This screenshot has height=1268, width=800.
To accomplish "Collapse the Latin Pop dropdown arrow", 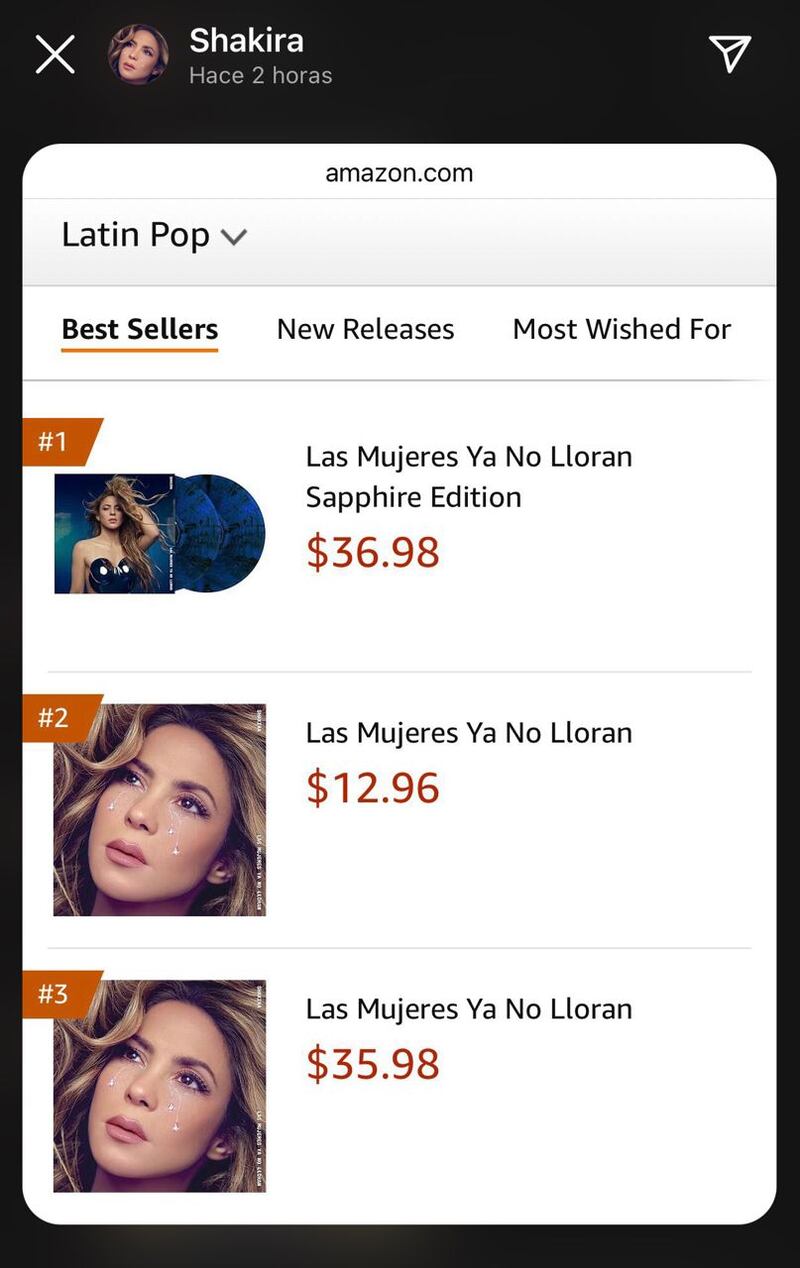I will [x=233, y=238].
